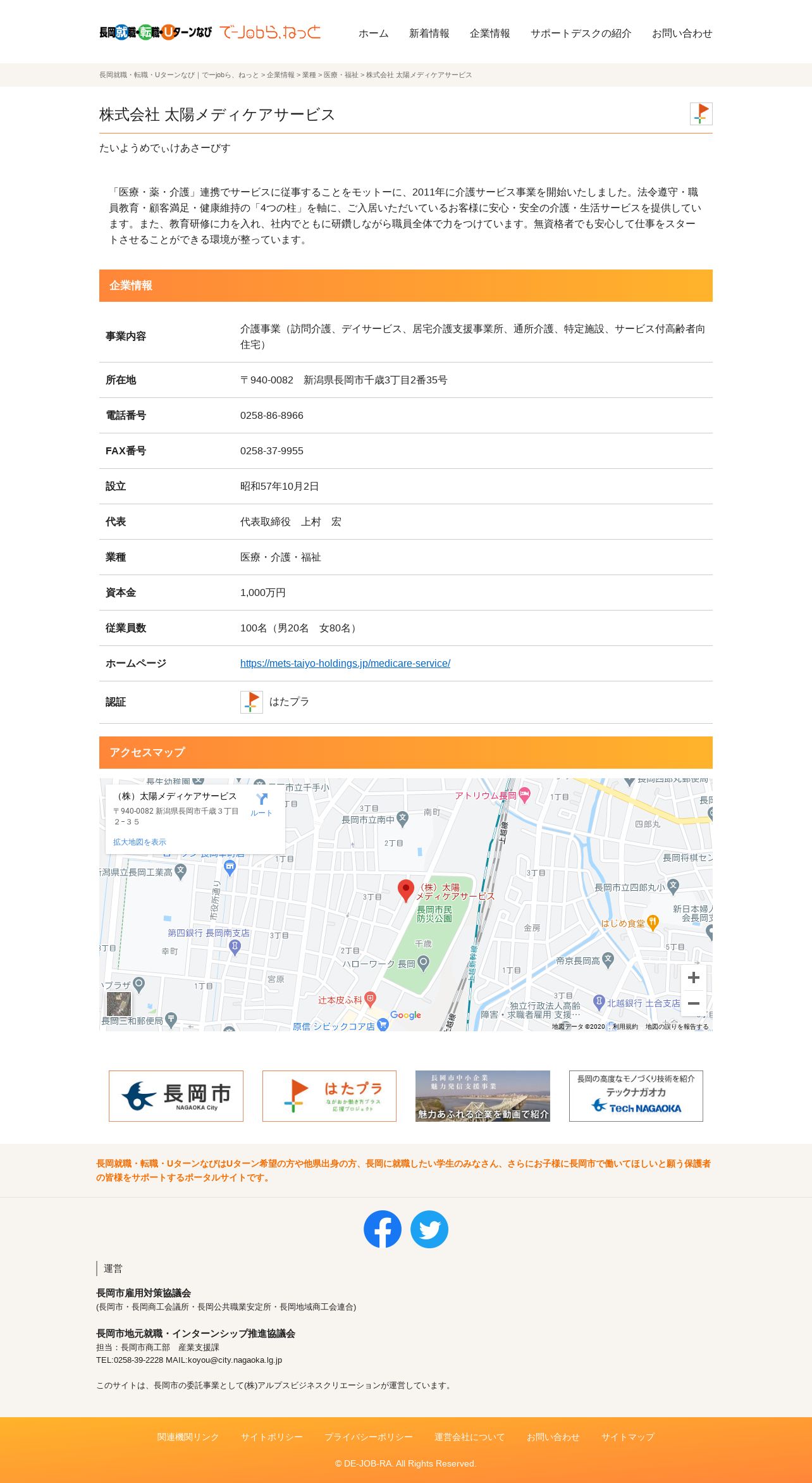The height and width of the screenshot is (1483, 812).
Task: Open the ホーム navigation link
Action: coord(373,34)
